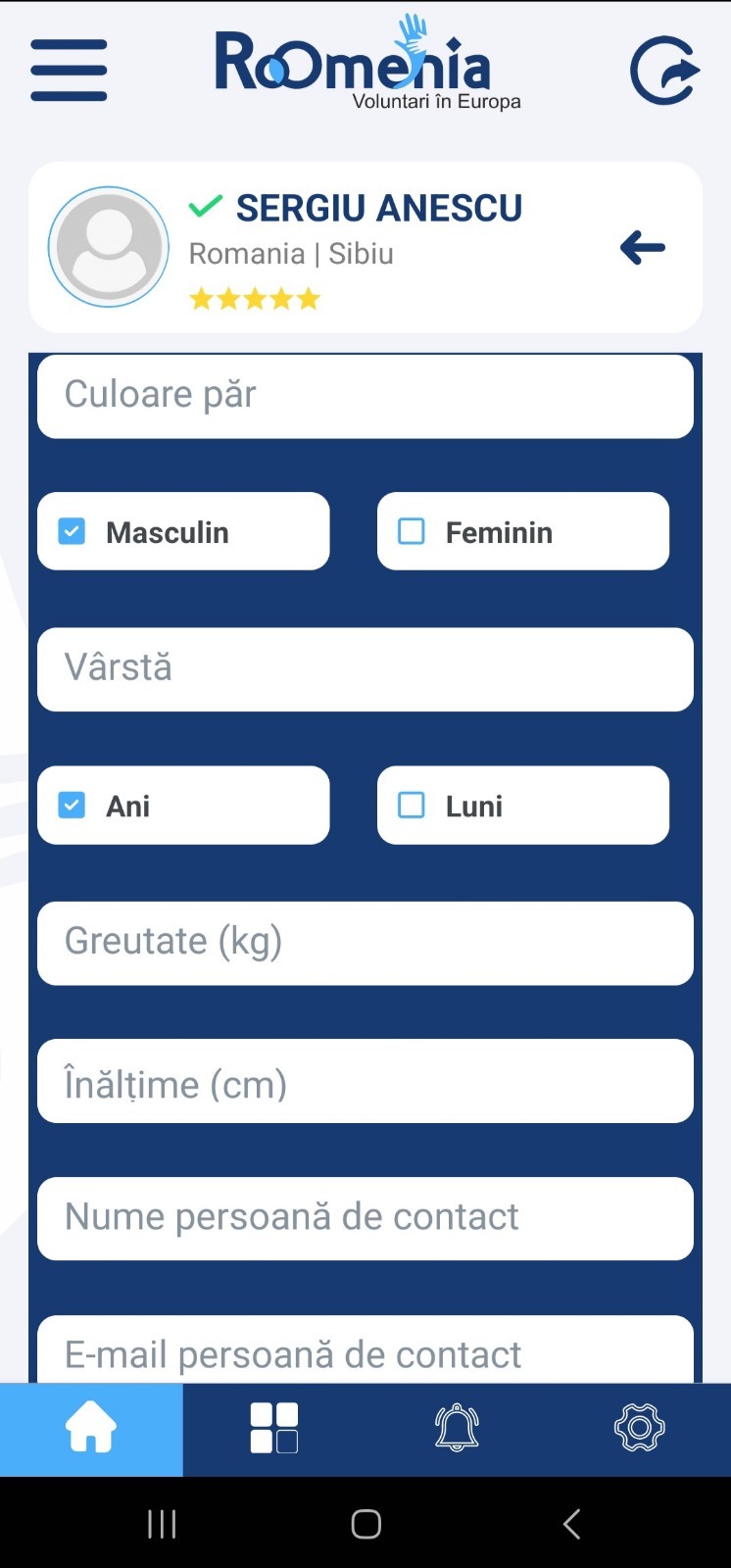This screenshot has width=731, height=1568.
Task: Toggle the Ani checkbox
Action: (x=72, y=805)
